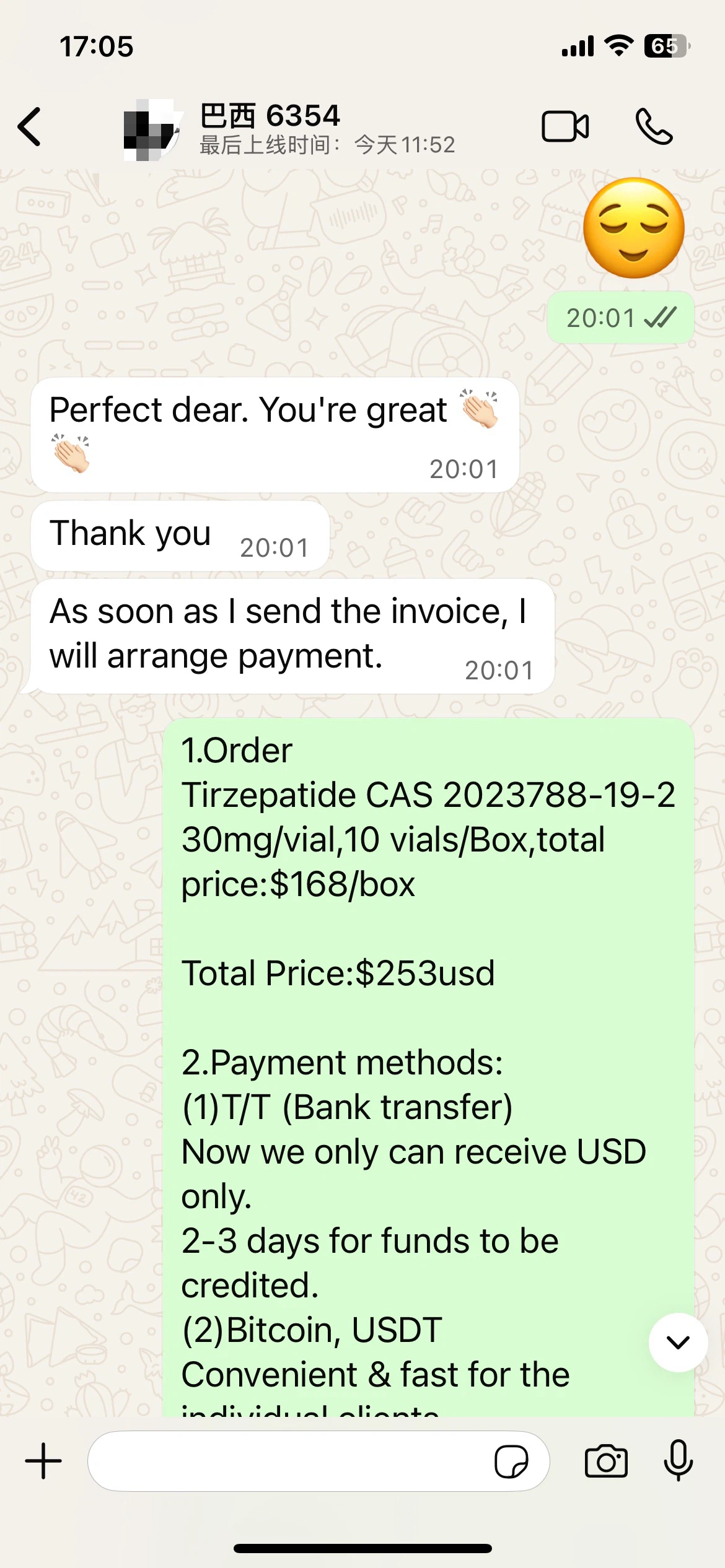The image size is (725, 1568).
Task: Go back to the chat list
Action: pyautogui.click(x=30, y=127)
